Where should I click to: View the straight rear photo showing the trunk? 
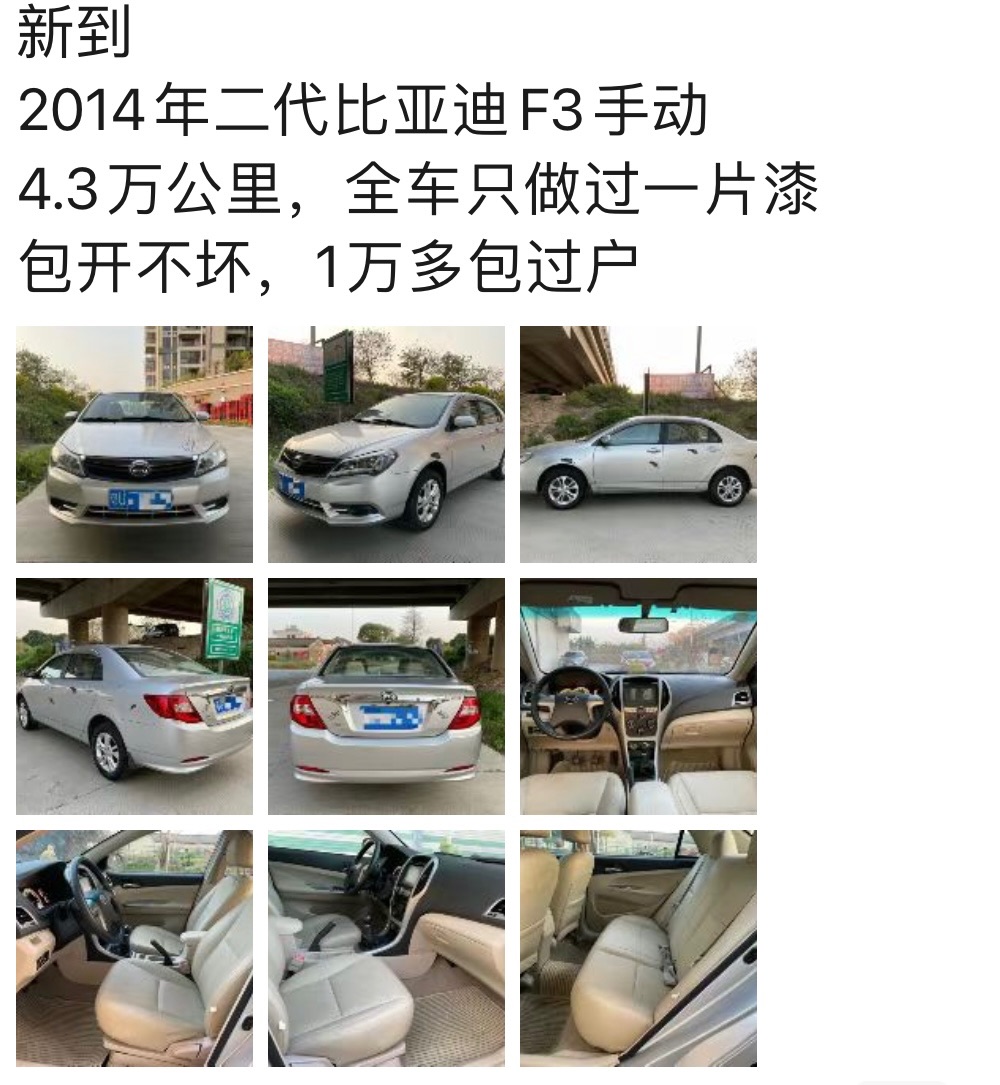(386, 696)
